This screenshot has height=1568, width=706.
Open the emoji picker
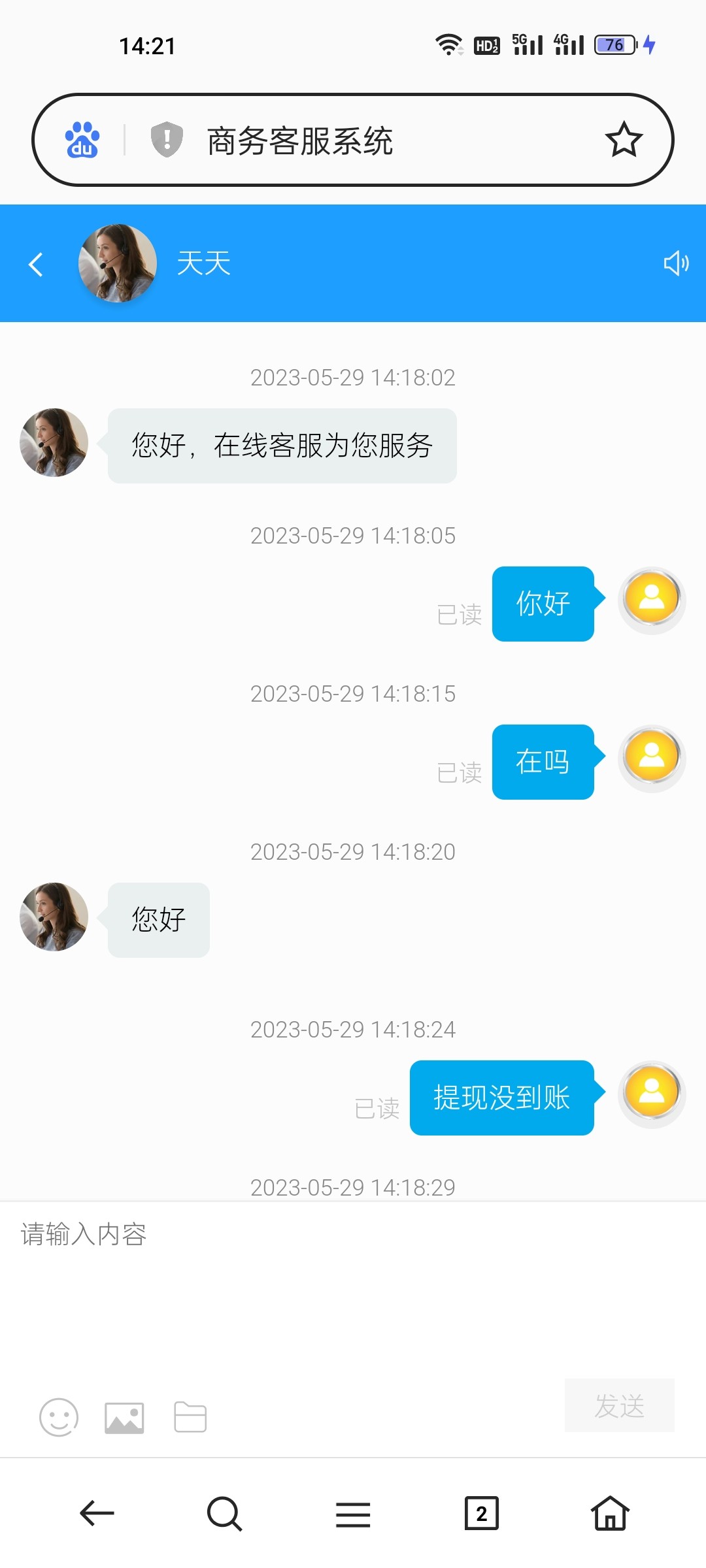59,1417
